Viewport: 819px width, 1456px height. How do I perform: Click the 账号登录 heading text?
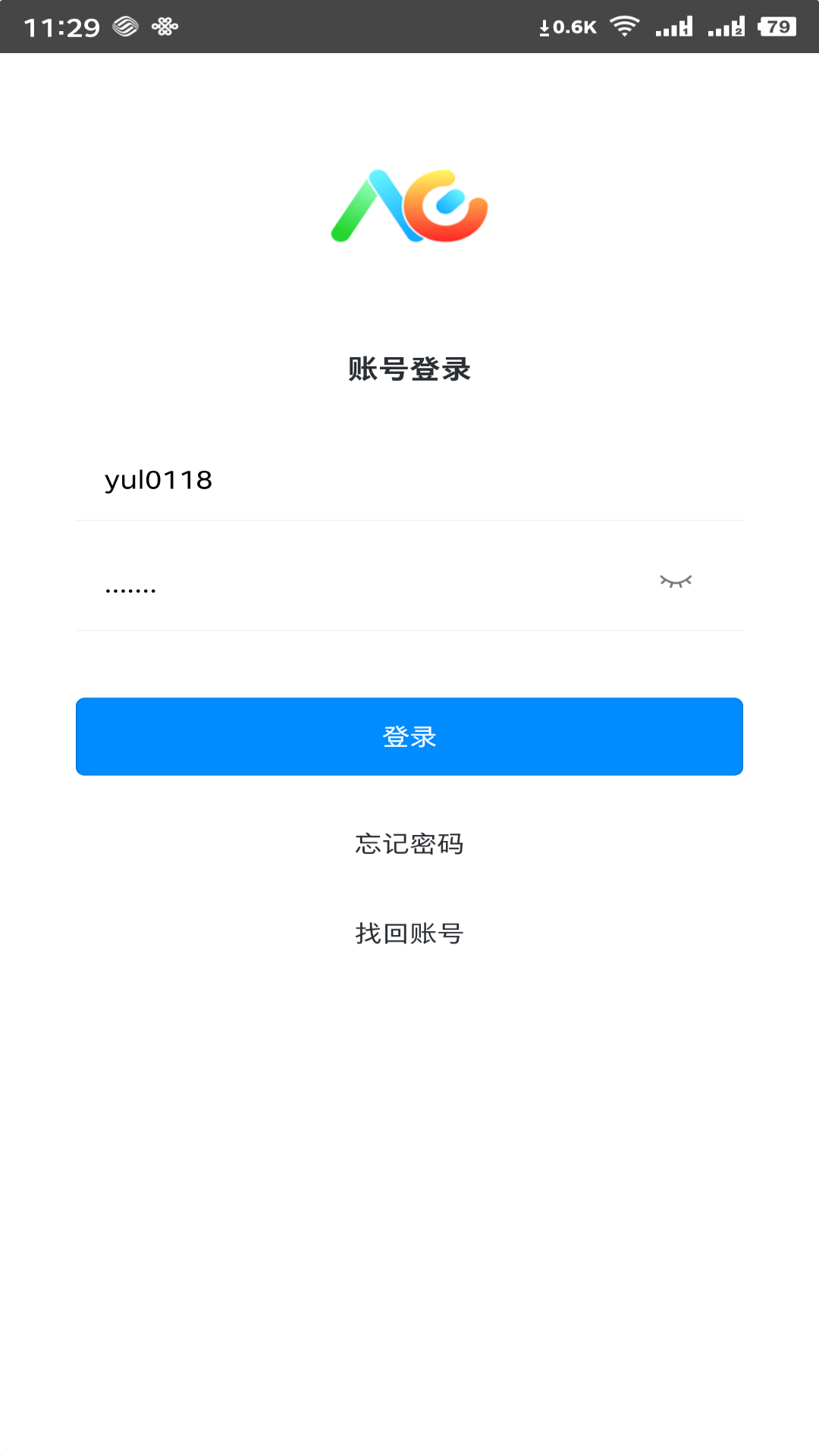tap(409, 369)
